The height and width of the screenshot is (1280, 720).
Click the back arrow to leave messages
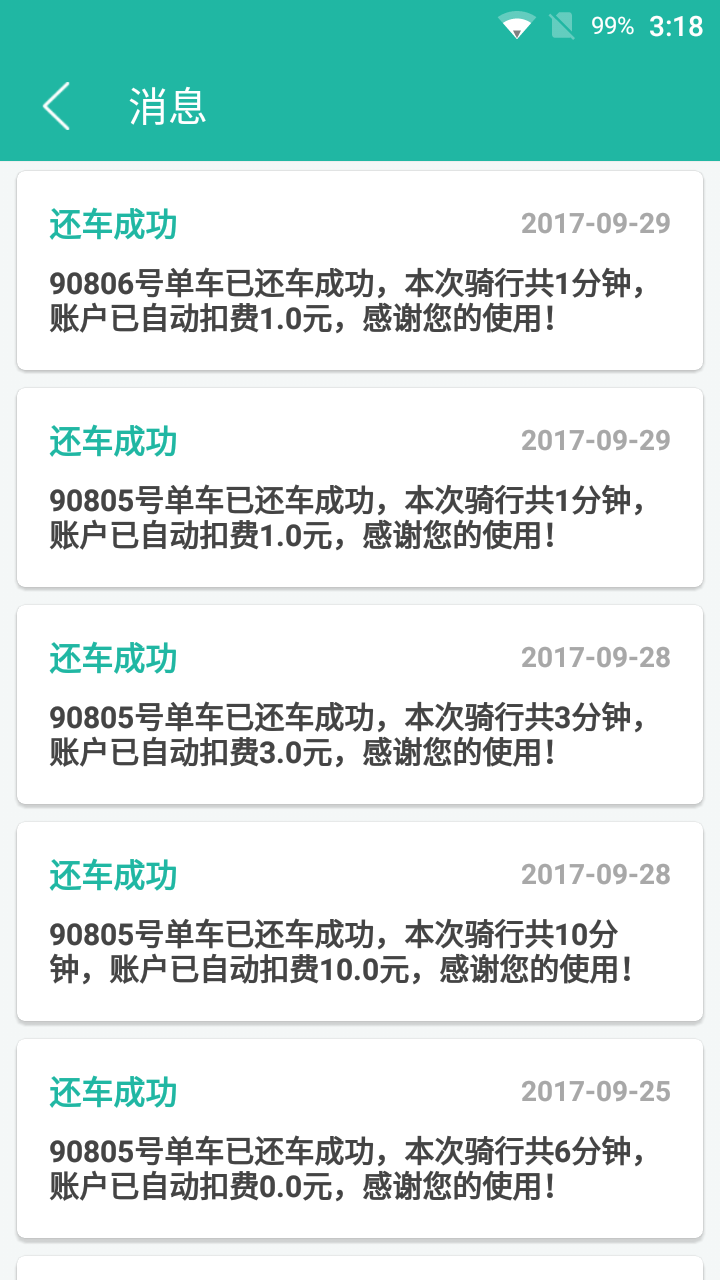(x=55, y=106)
